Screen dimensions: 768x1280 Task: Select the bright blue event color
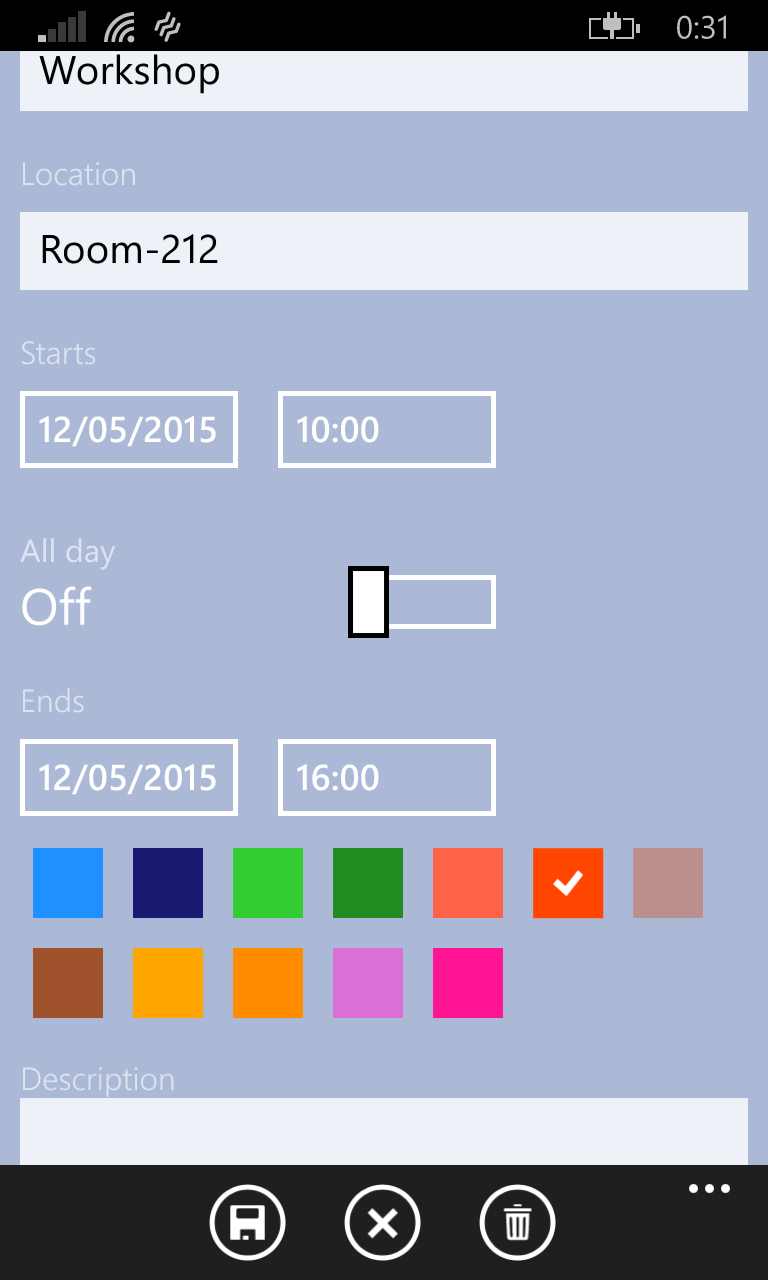pyautogui.click(x=67, y=882)
